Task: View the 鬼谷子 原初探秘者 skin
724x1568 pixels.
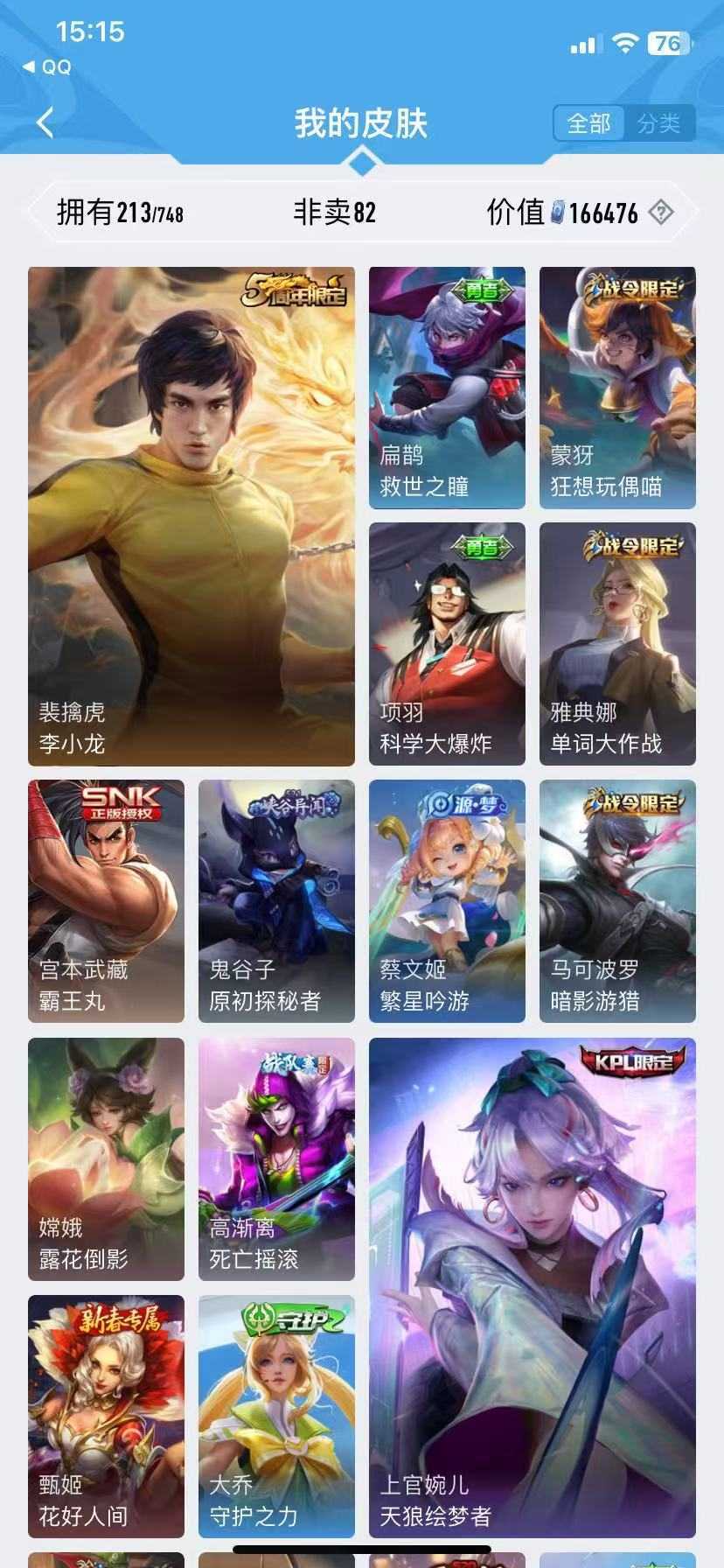Action: (276, 900)
